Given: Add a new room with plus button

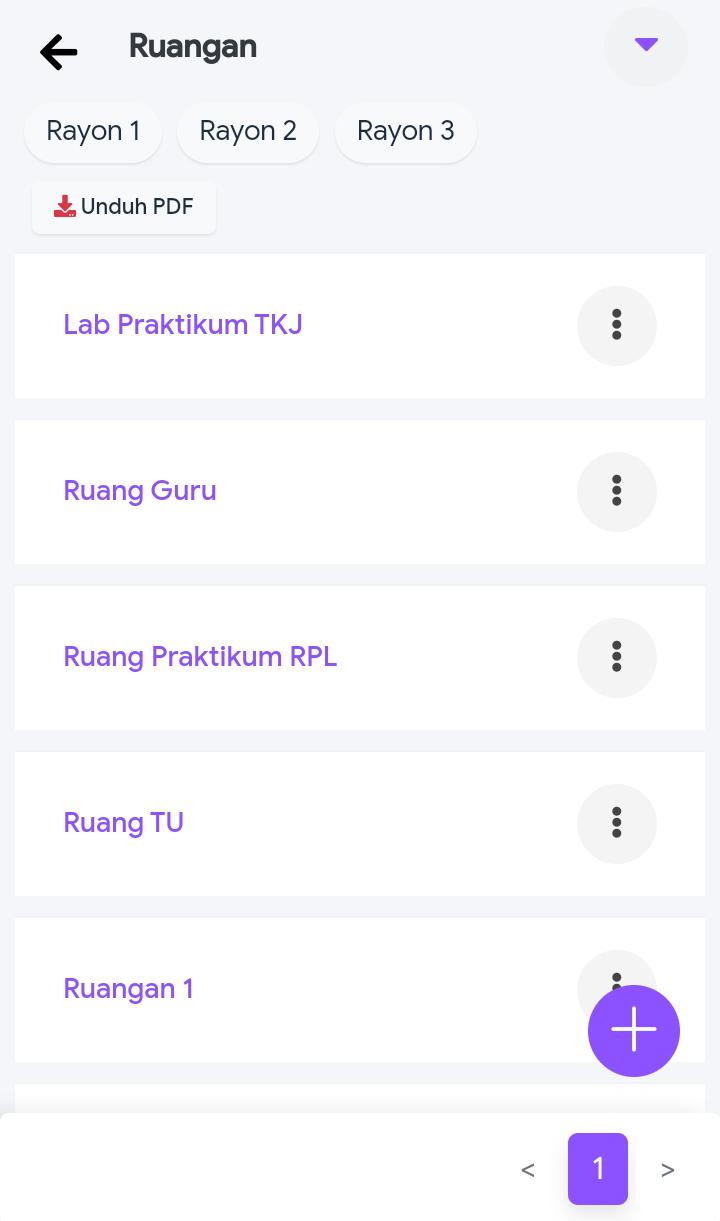Looking at the screenshot, I should pyautogui.click(x=634, y=1031).
